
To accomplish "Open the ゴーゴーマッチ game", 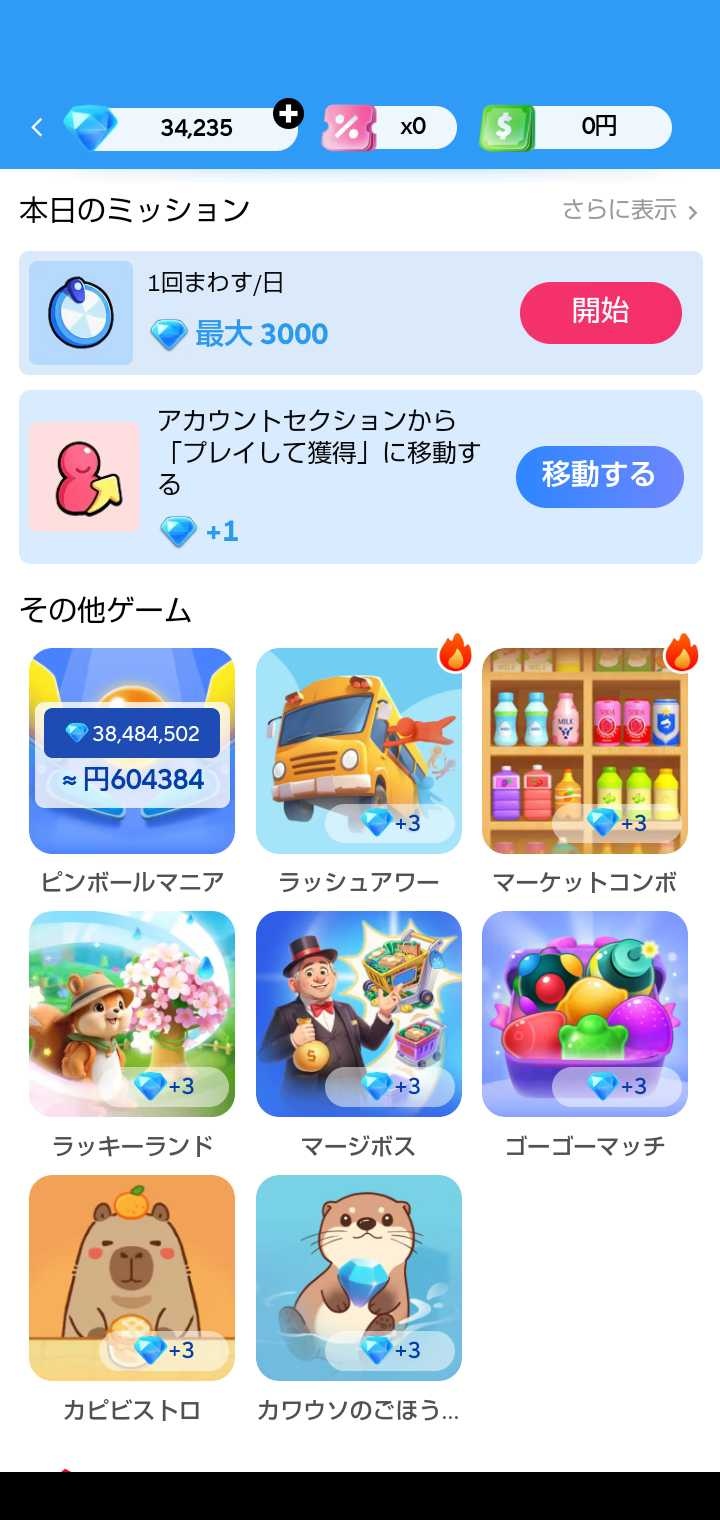I will click(585, 1014).
